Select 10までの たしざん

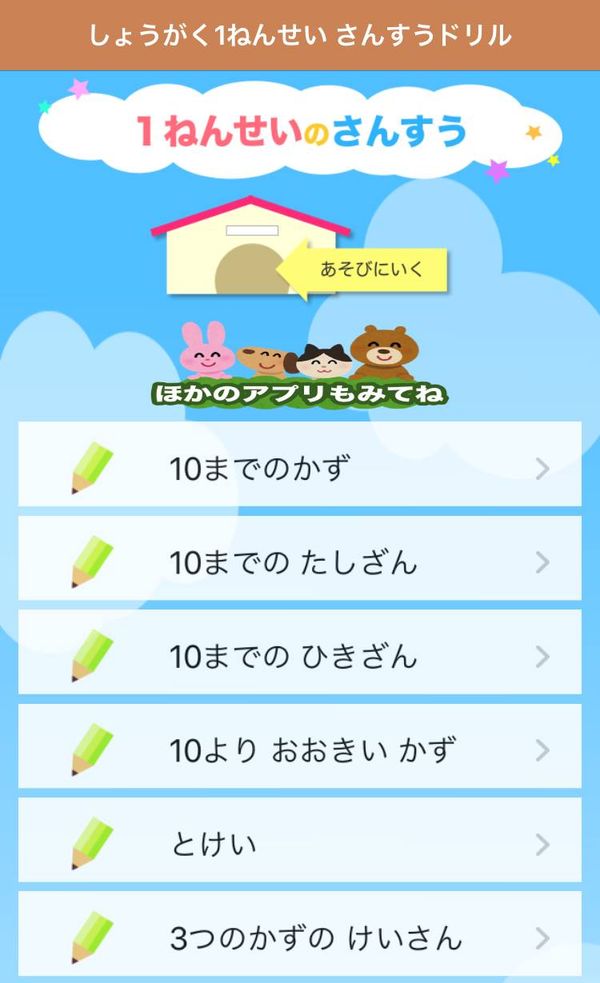pyautogui.click(x=300, y=558)
